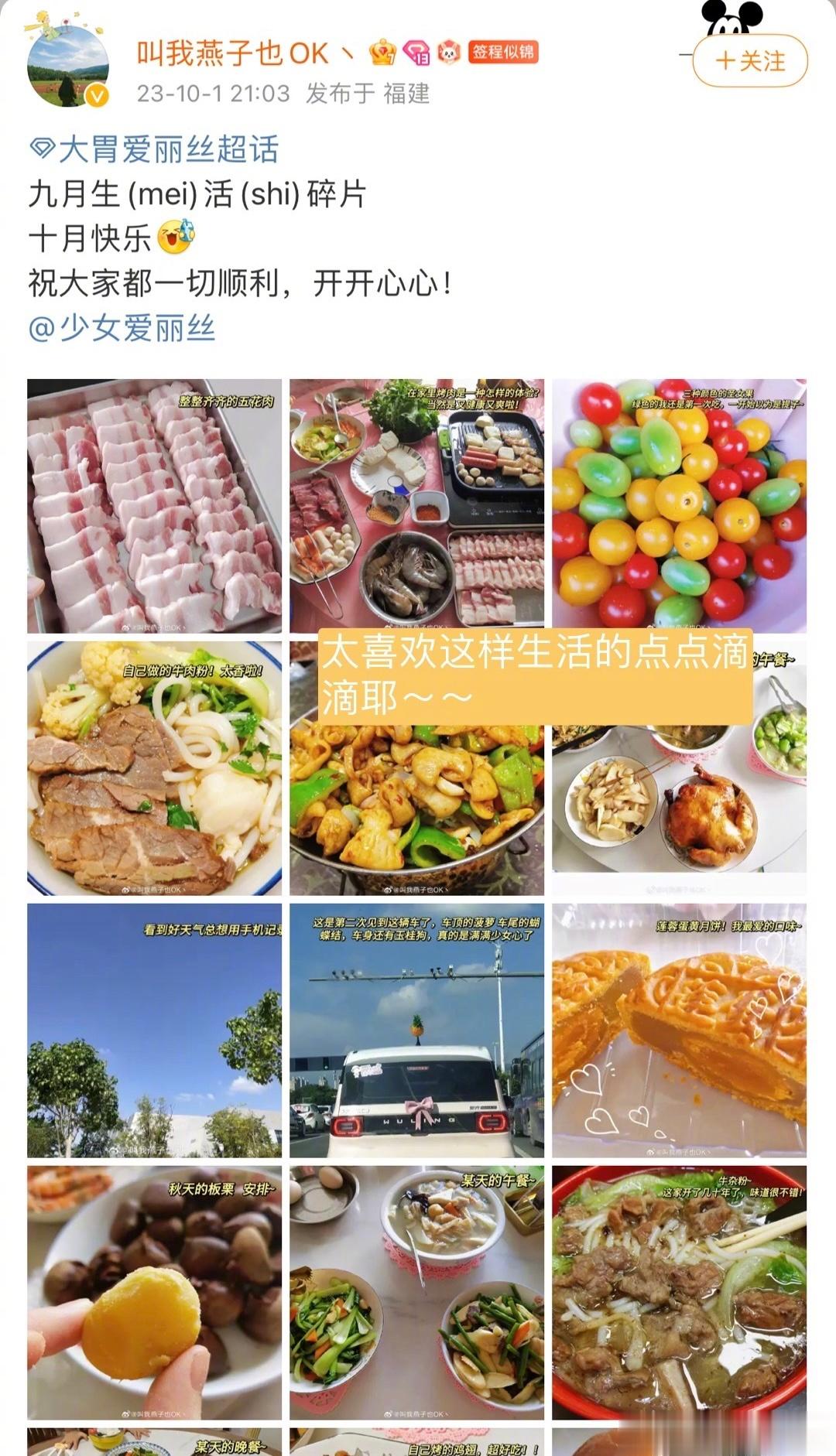Open the 大胃爱丽丝超话 topic link

154,149
